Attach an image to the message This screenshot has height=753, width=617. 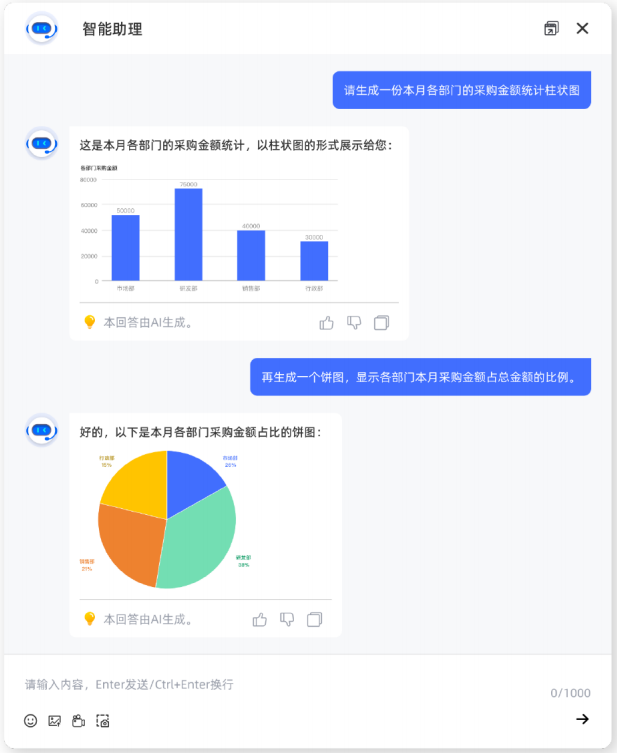(54, 720)
